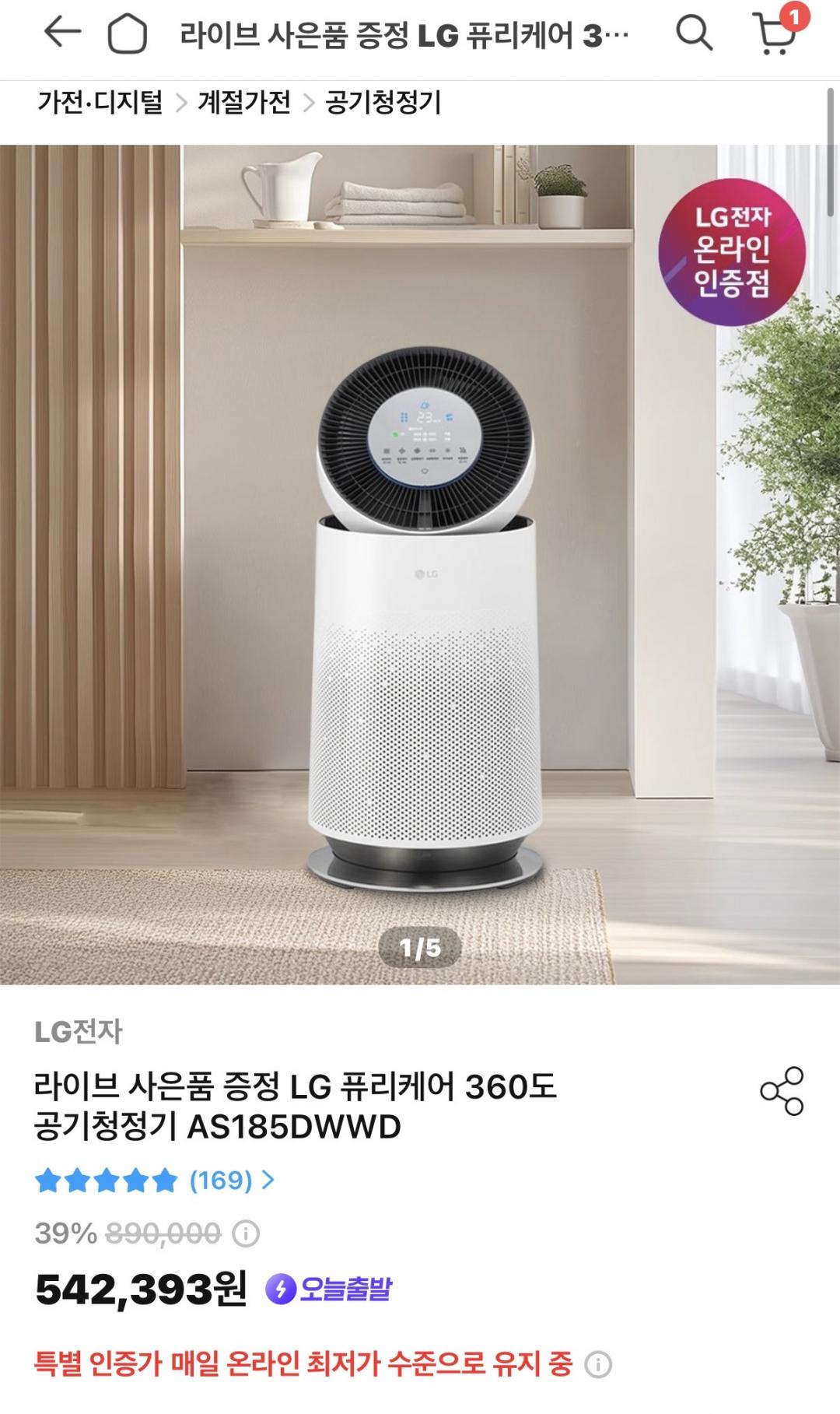Share this product
This screenshot has height=1414, width=840.
tap(781, 1091)
